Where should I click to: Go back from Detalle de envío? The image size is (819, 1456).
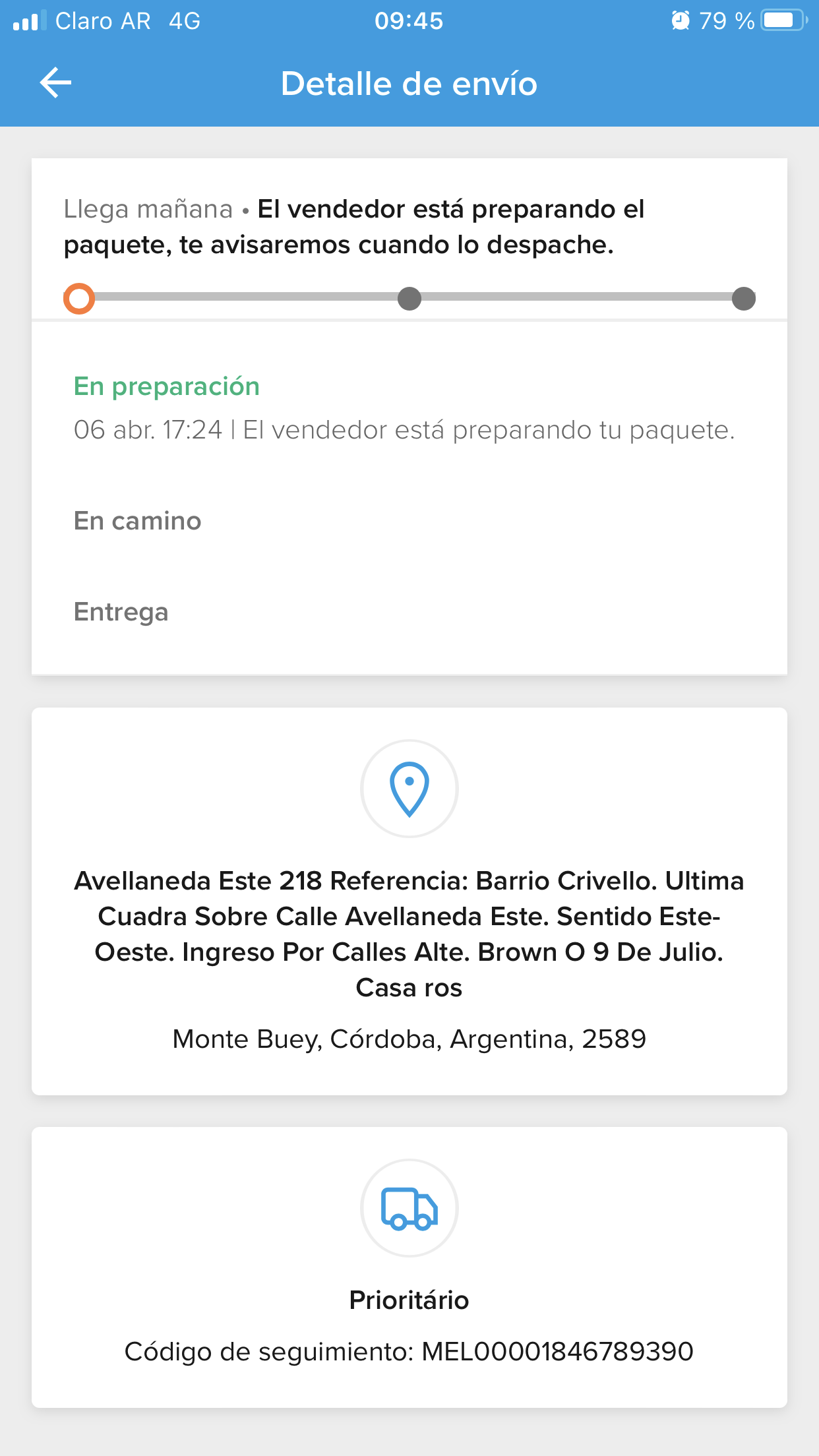(55, 83)
